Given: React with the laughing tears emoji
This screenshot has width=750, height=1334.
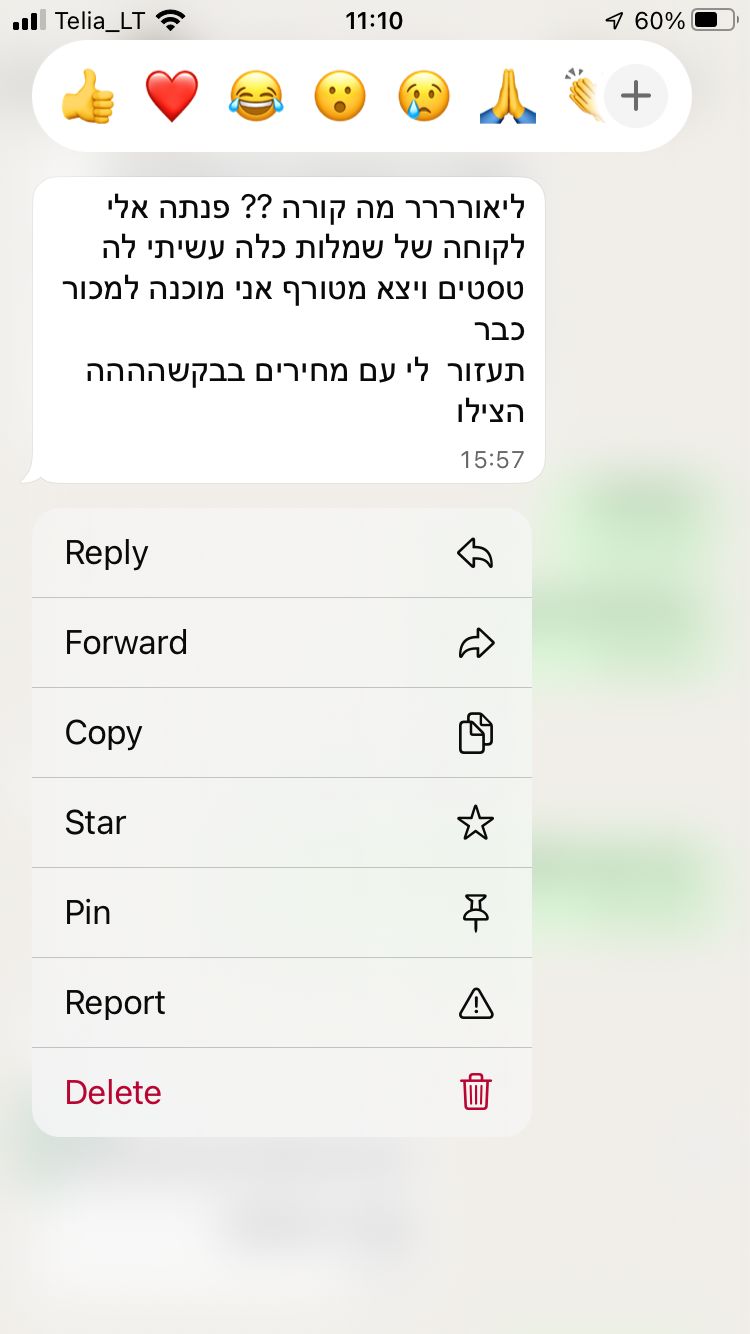Looking at the screenshot, I should 256,97.
